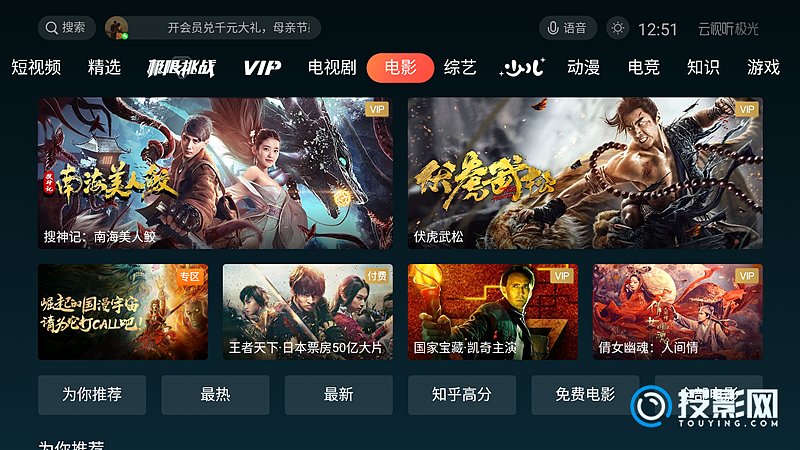Open the 倩女幽魂：人间情 movie card
The width and height of the screenshot is (800, 450).
[677, 311]
